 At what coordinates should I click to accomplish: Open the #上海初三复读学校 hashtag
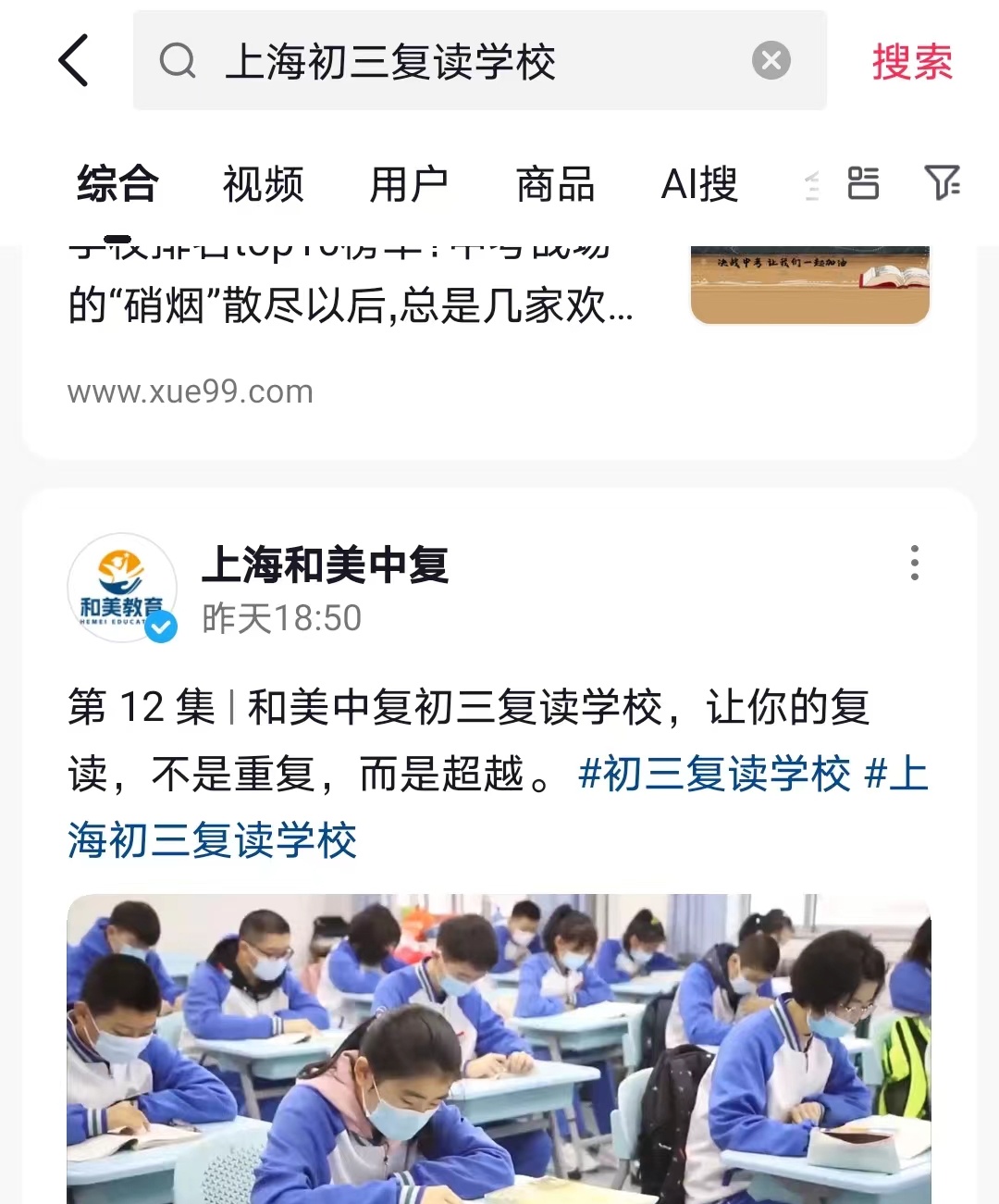click(x=213, y=840)
